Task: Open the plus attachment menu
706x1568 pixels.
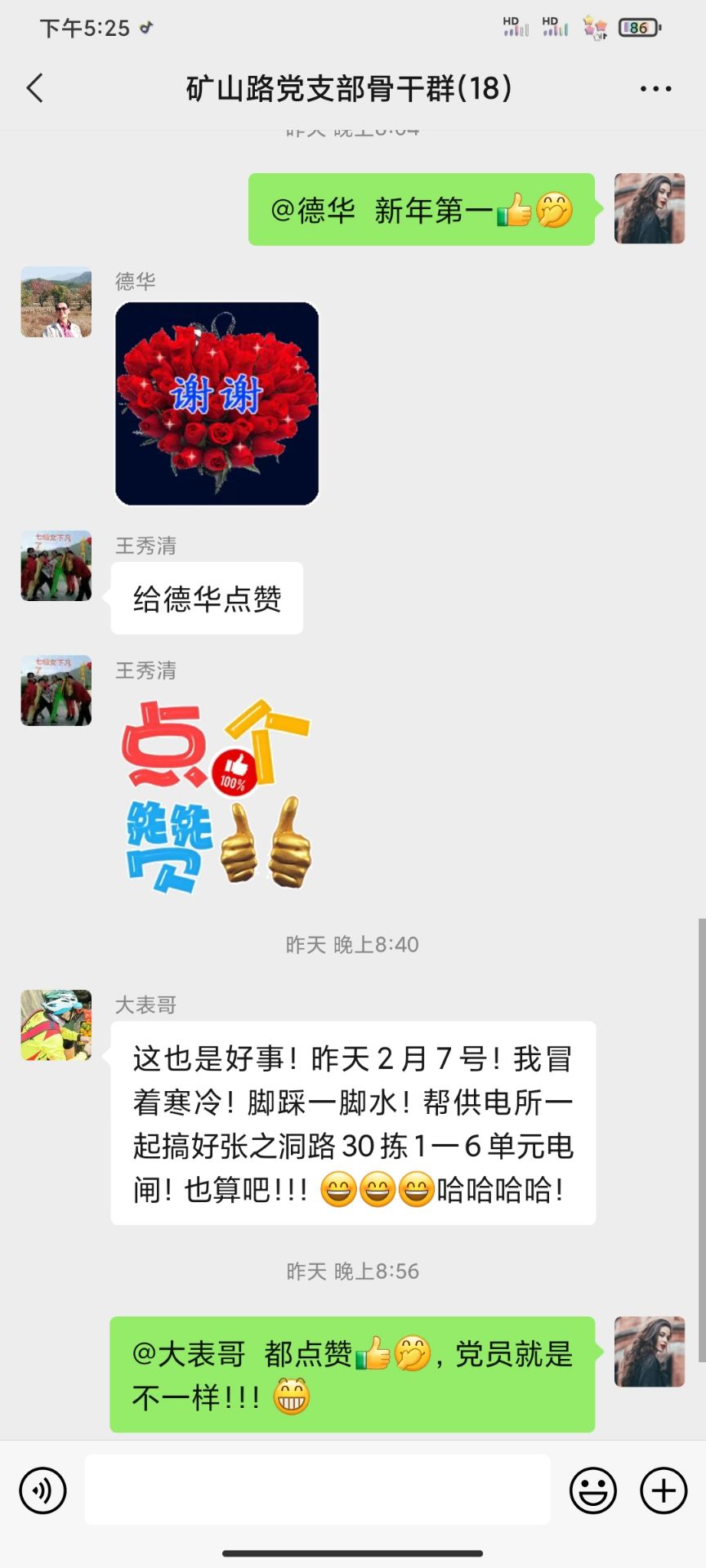Action: 664,1491
